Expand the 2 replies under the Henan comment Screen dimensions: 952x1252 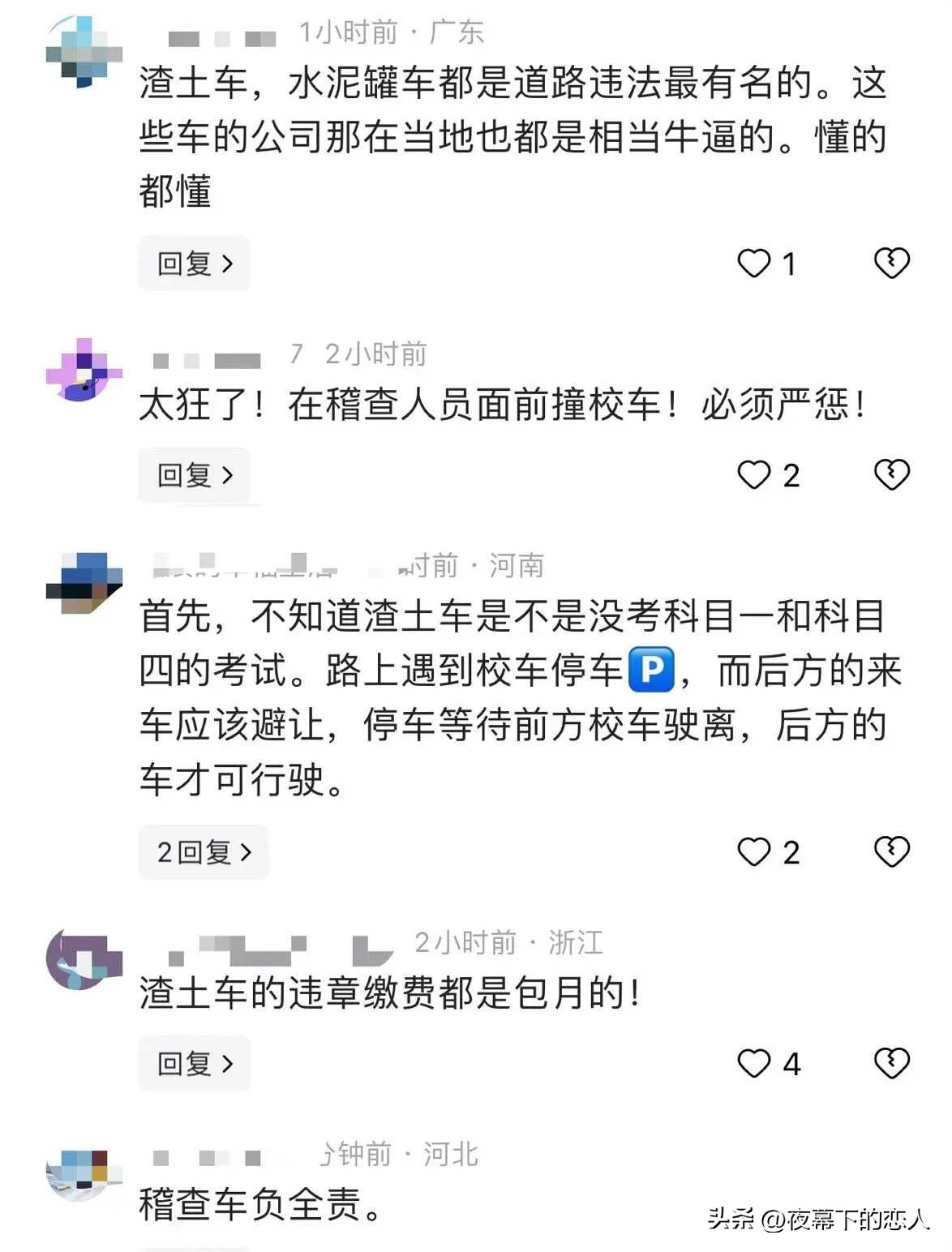pyautogui.click(x=204, y=852)
